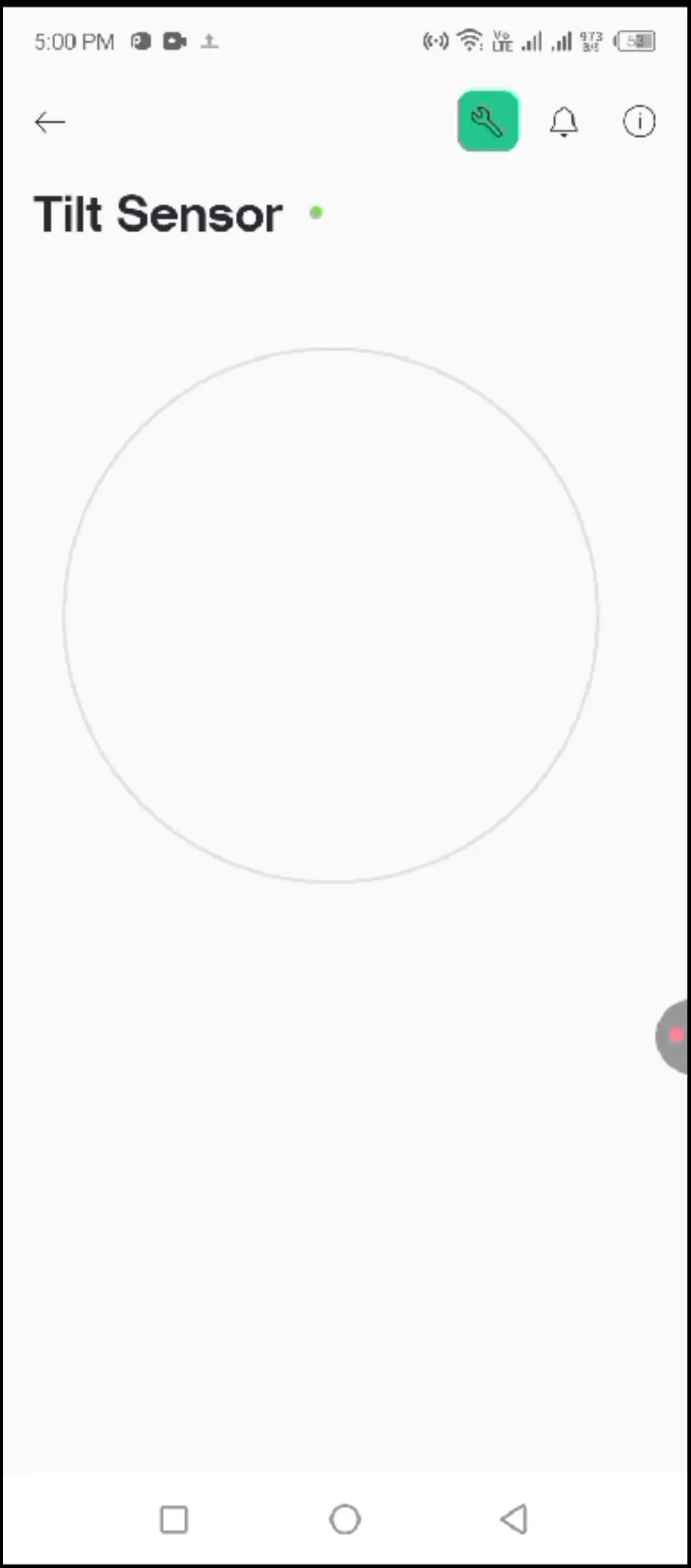Open the info icon
Viewport: 691px width, 1568px height.
639,121
